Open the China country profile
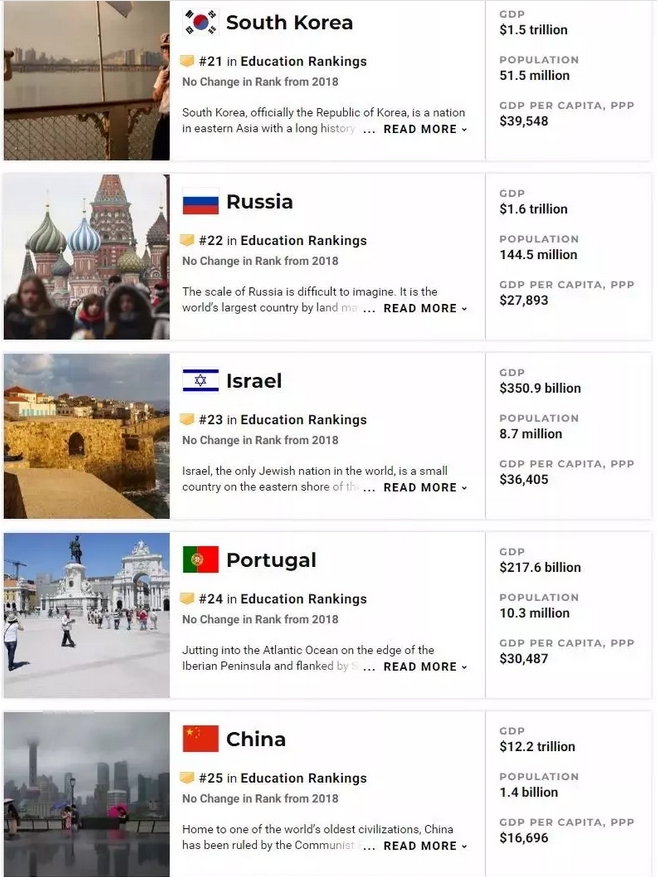Viewport: 657px width, 877px height. [255, 739]
